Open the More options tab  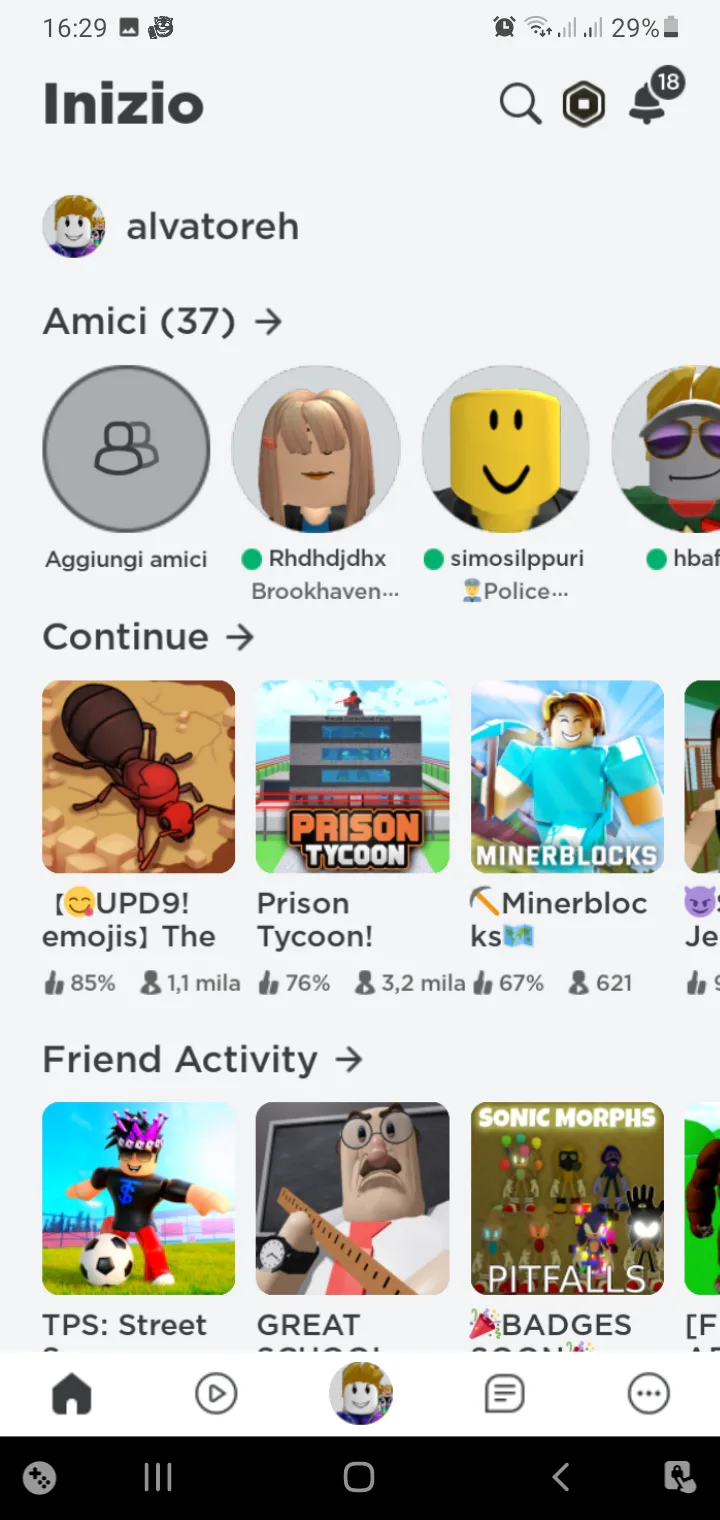(648, 1393)
